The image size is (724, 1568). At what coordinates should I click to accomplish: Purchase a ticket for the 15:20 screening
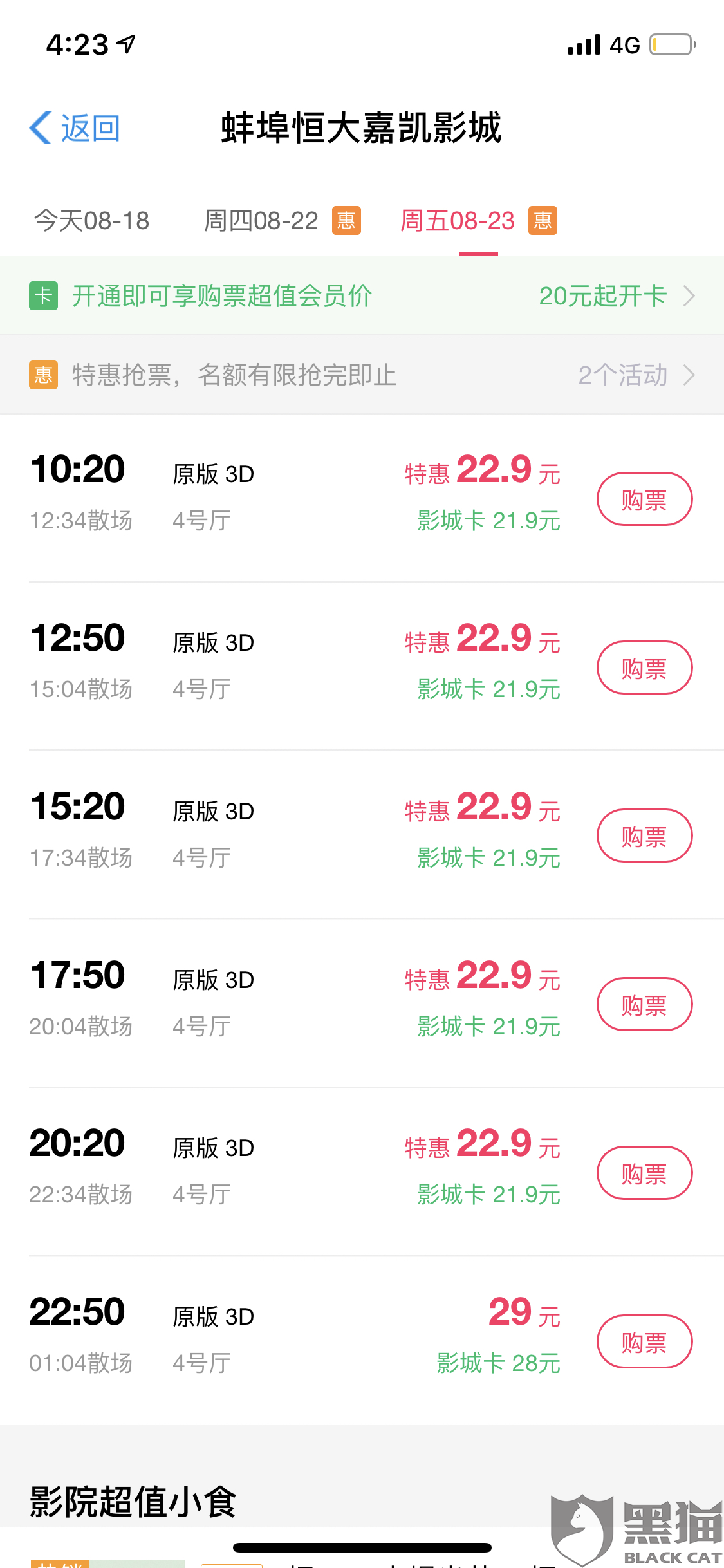pos(644,836)
